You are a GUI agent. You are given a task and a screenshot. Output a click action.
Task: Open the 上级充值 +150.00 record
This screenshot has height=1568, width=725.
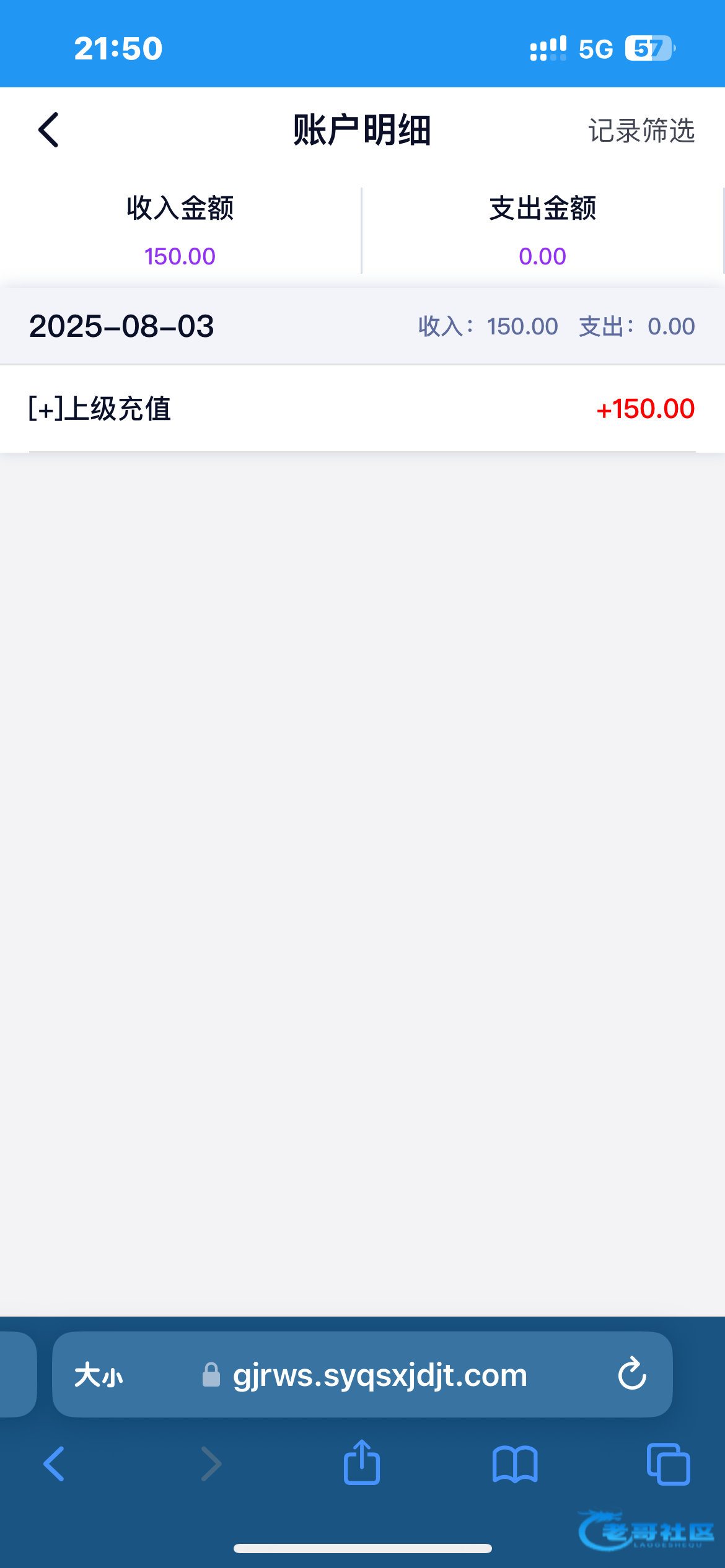362,409
